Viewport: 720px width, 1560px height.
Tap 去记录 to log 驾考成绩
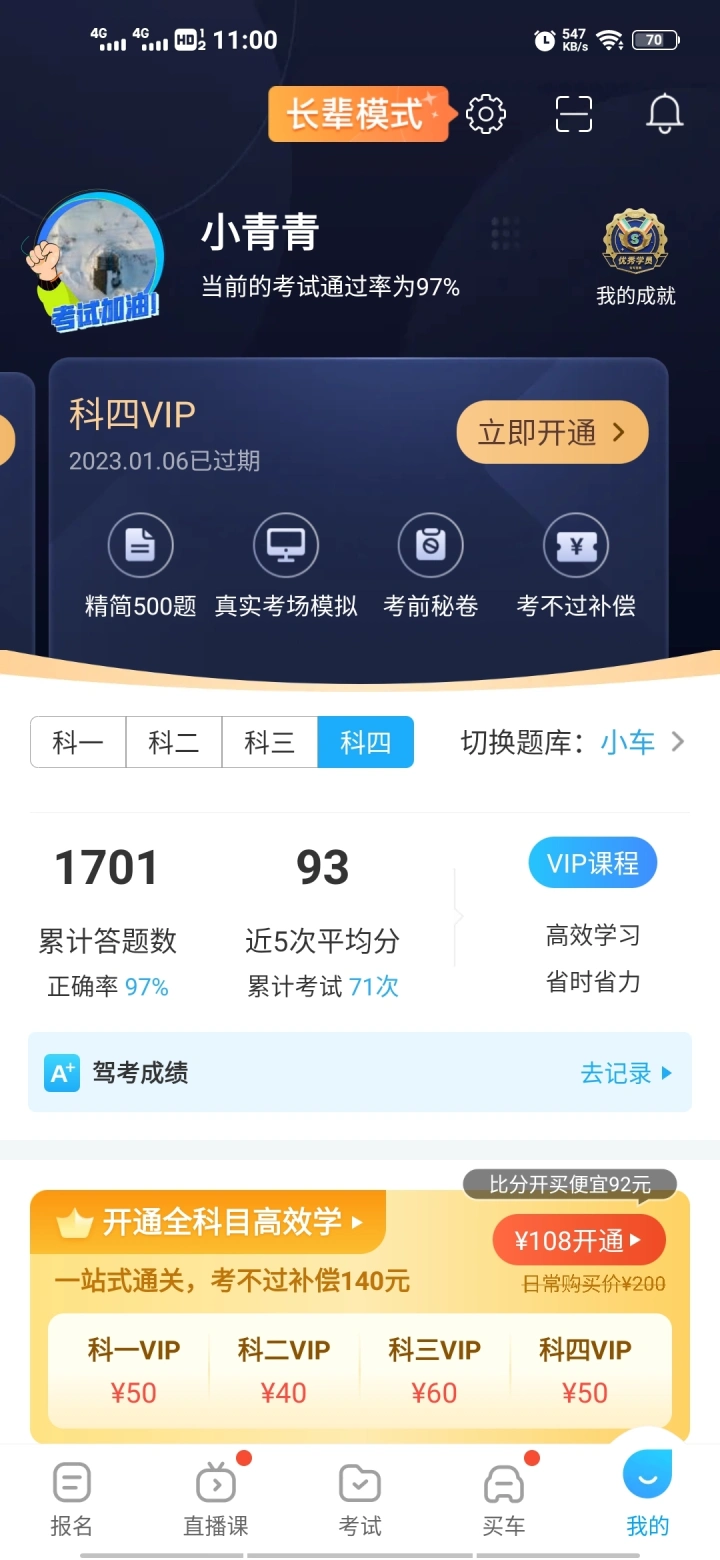[x=627, y=1073]
